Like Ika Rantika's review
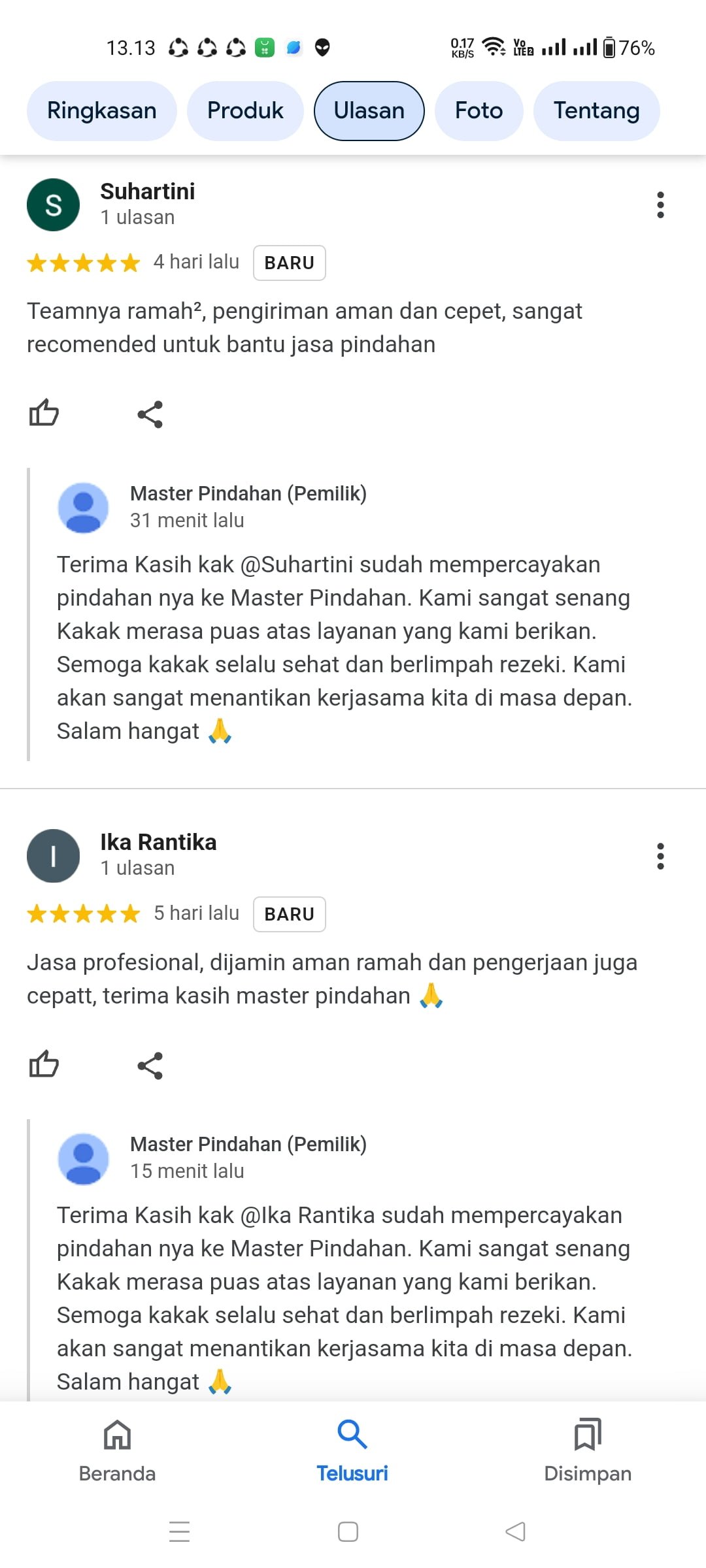This screenshot has height=1568, width=706. (x=44, y=1064)
